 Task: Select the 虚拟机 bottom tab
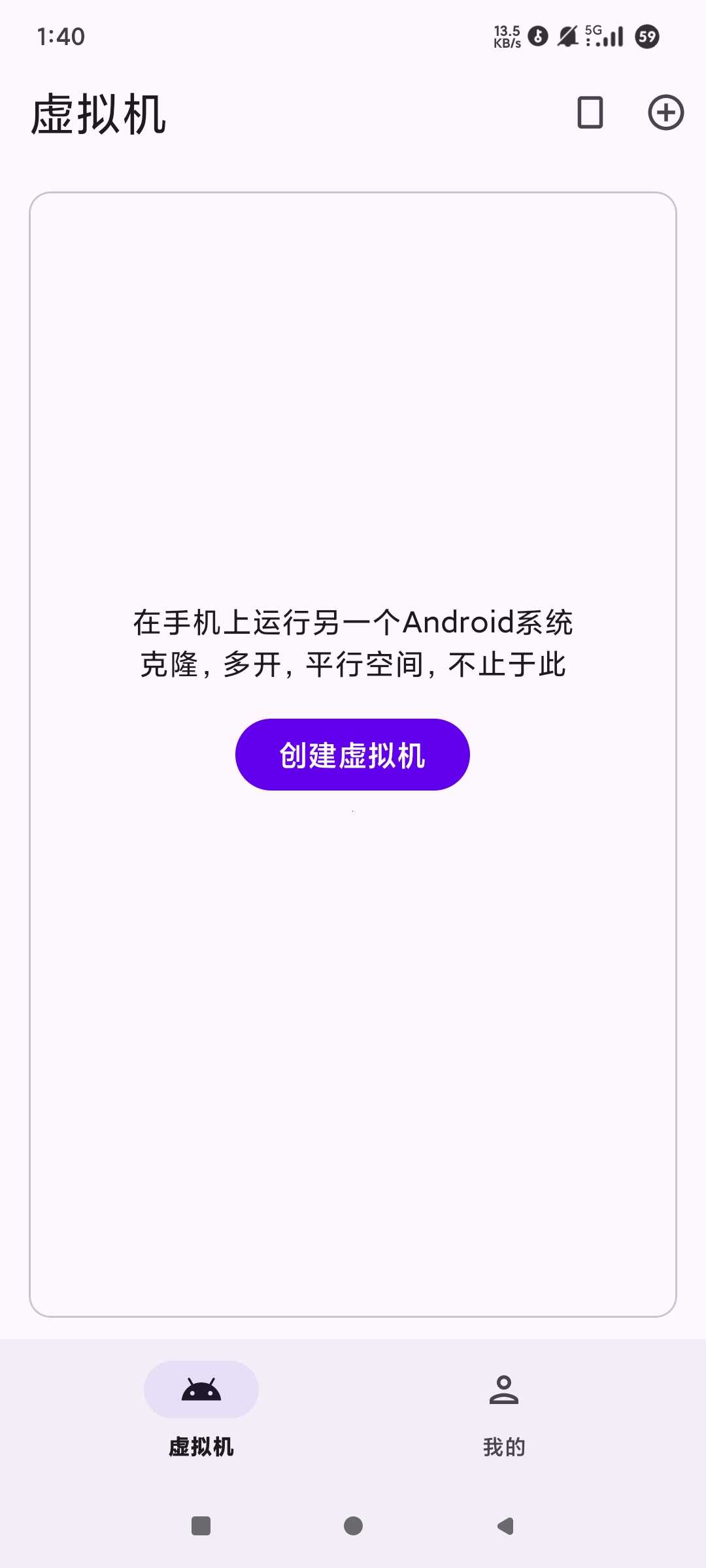pos(201,1411)
